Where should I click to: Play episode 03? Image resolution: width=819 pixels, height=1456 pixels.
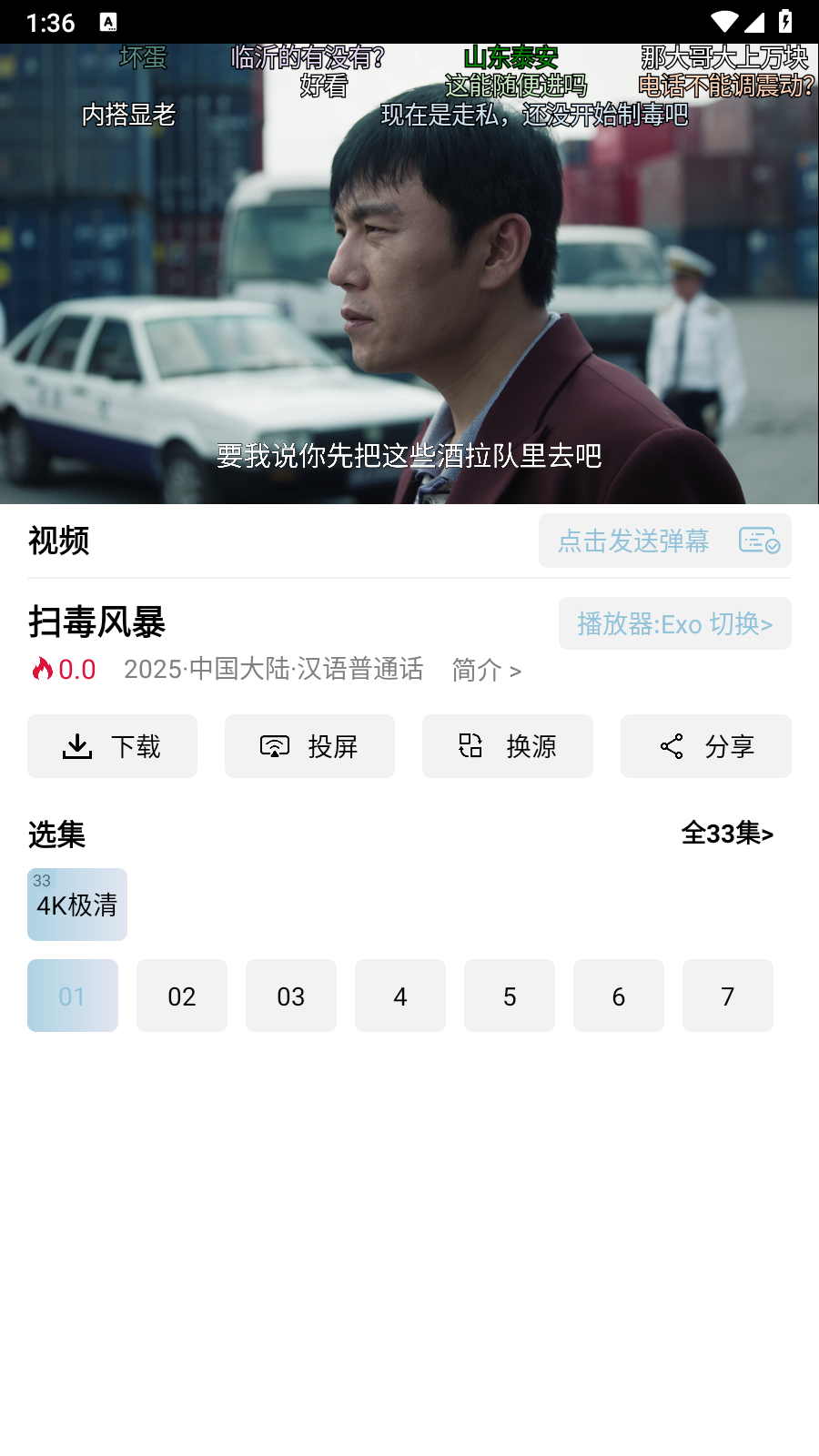tap(291, 996)
